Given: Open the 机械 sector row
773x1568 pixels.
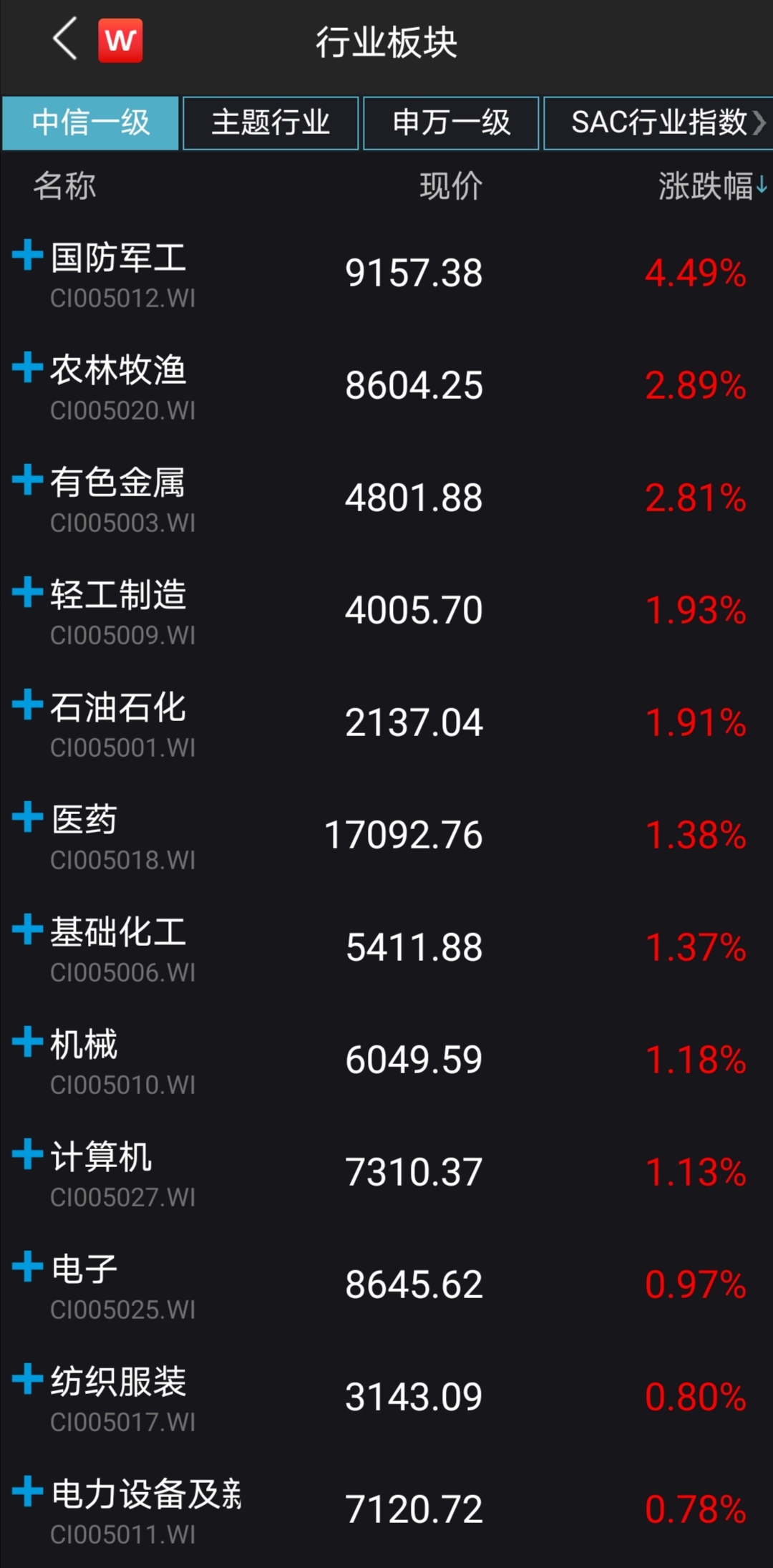Looking at the screenshot, I should tap(386, 1060).
